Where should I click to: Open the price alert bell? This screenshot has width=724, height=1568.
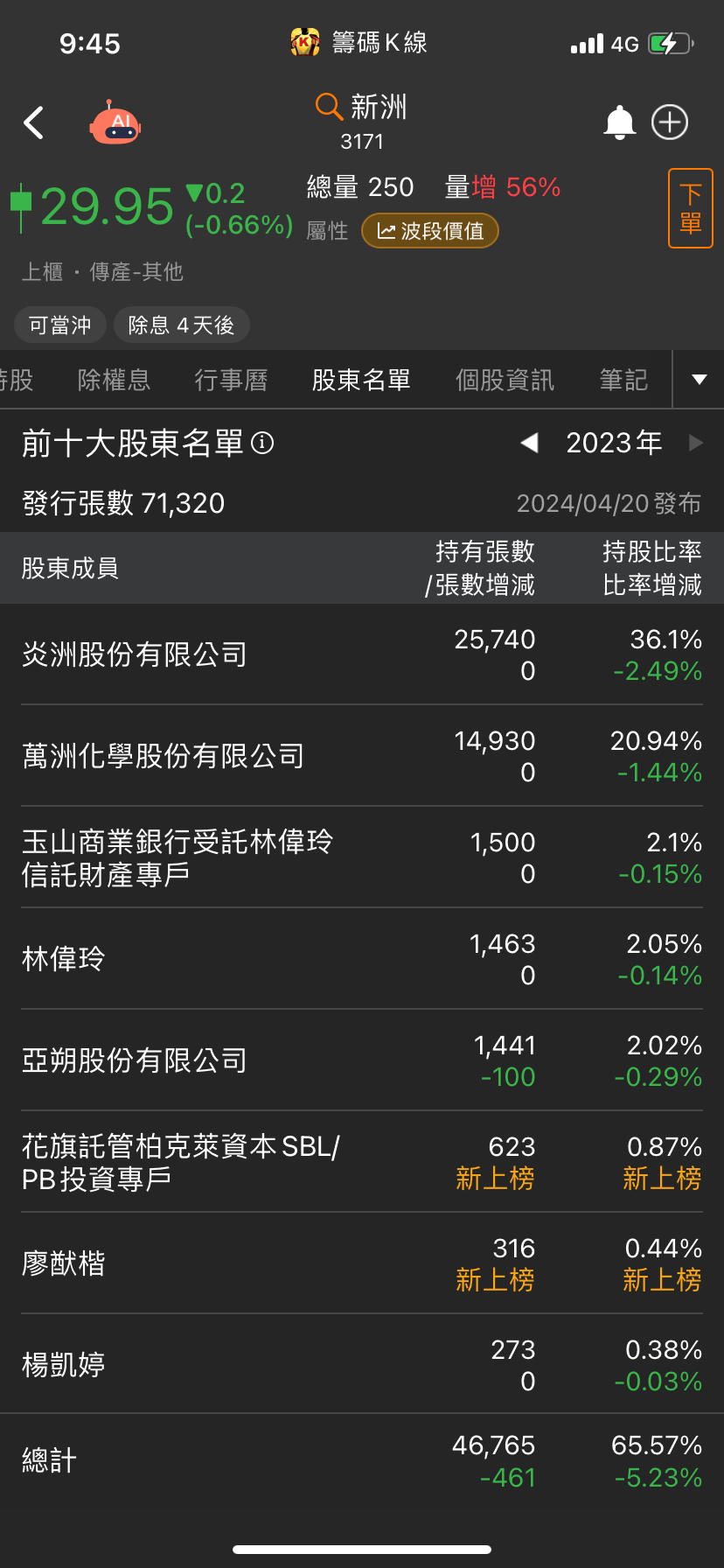619,123
